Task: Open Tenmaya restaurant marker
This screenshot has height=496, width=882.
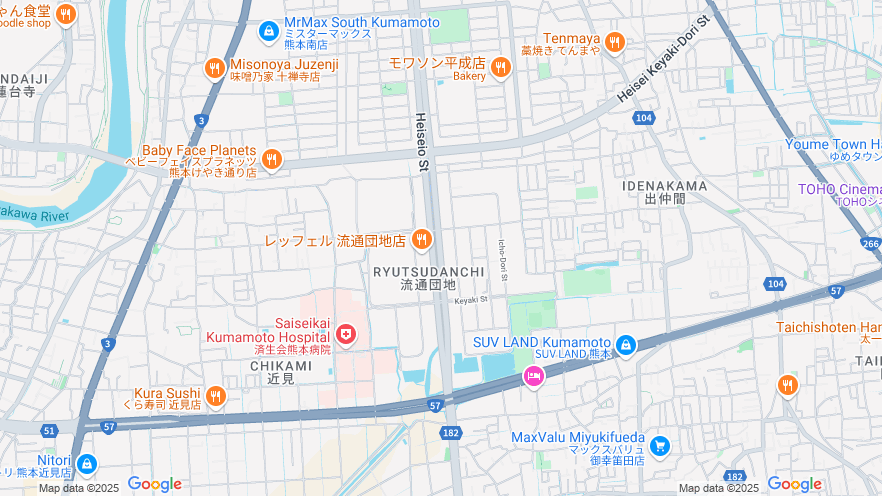Action: (614, 42)
